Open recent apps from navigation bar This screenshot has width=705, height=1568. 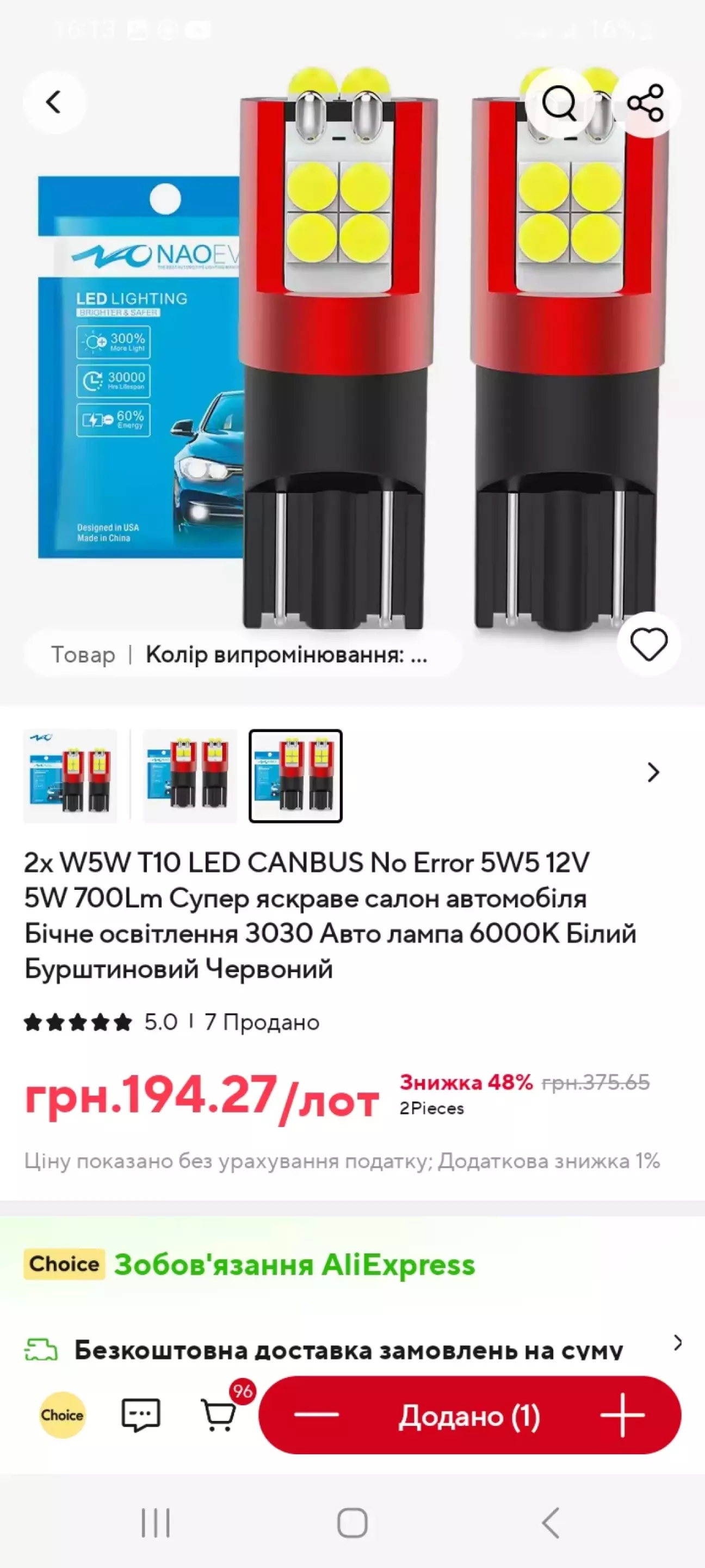click(x=156, y=1523)
